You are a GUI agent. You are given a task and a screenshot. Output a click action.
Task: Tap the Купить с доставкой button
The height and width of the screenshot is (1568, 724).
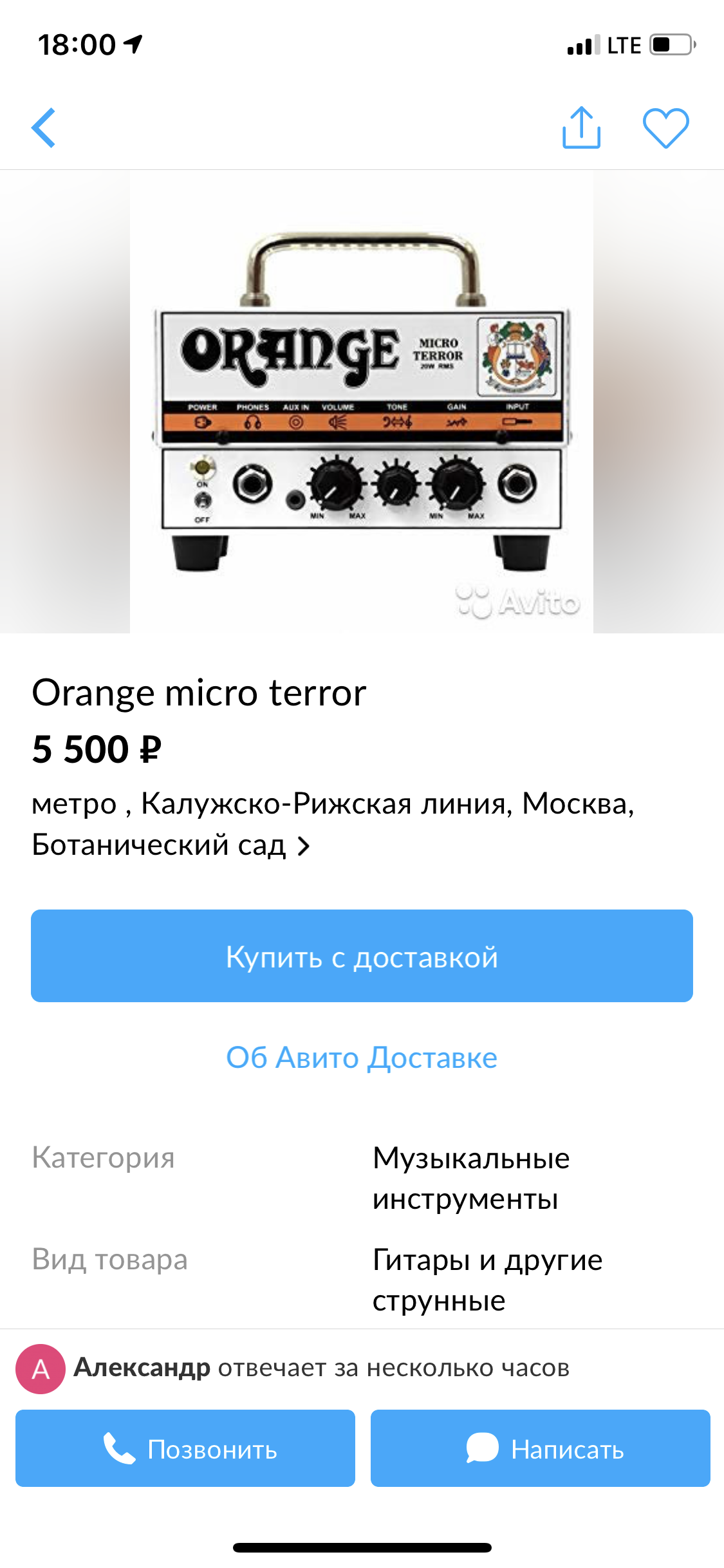(x=362, y=956)
